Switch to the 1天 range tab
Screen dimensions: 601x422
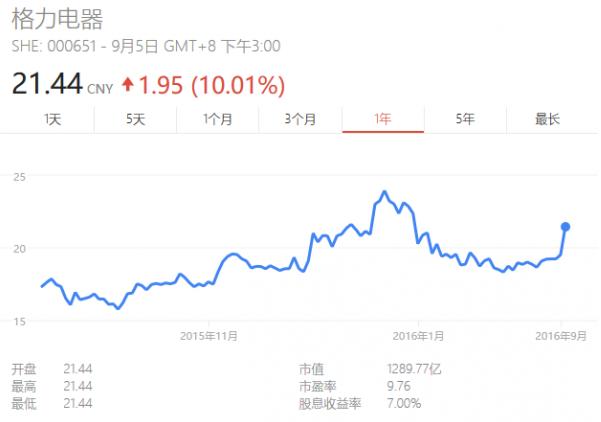pos(53,119)
